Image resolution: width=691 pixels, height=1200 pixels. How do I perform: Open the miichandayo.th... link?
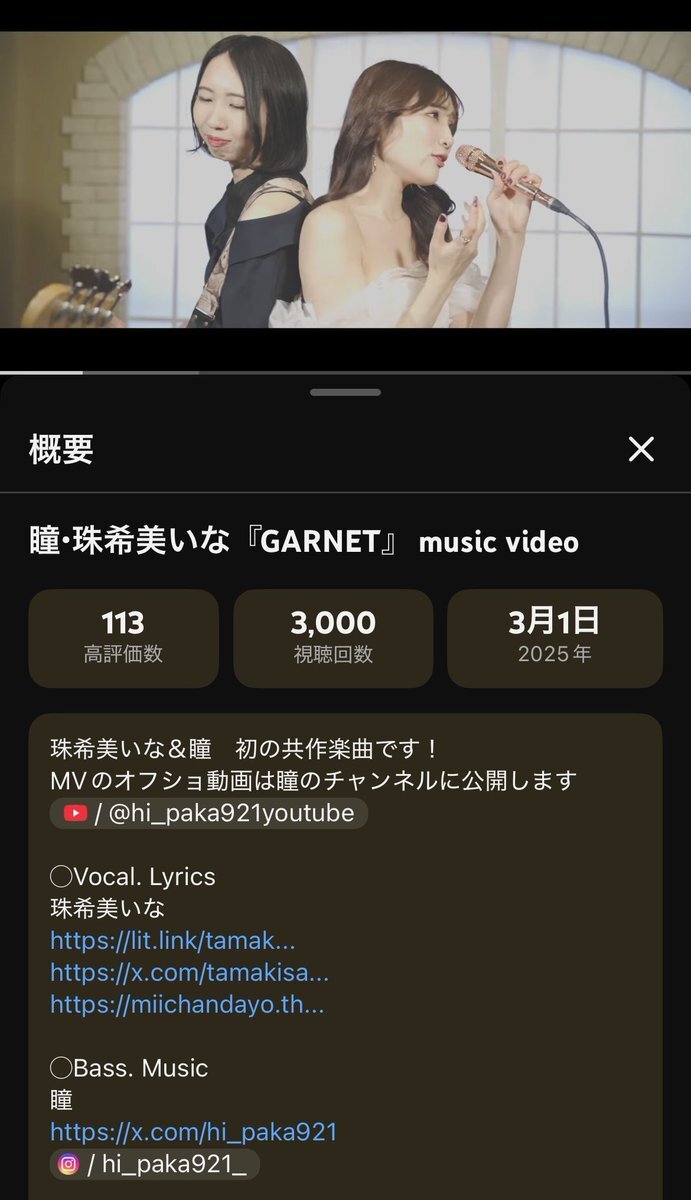[x=187, y=1004]
